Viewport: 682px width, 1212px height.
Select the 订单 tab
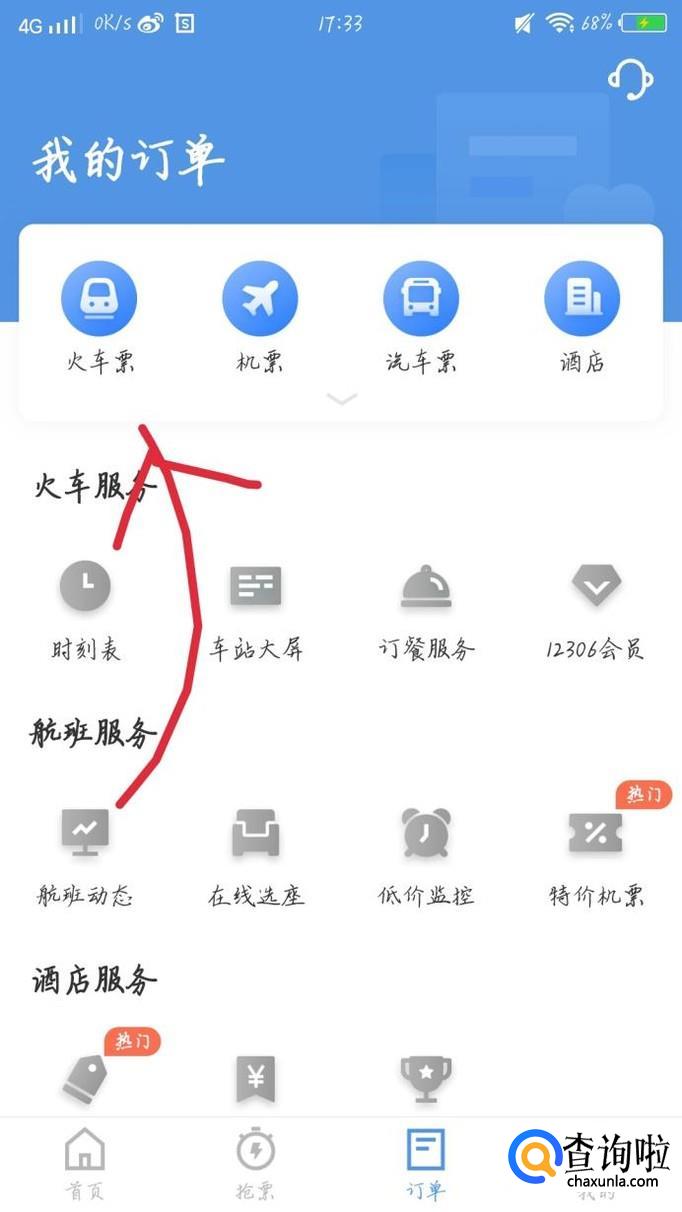click(x=426, y=1164)
